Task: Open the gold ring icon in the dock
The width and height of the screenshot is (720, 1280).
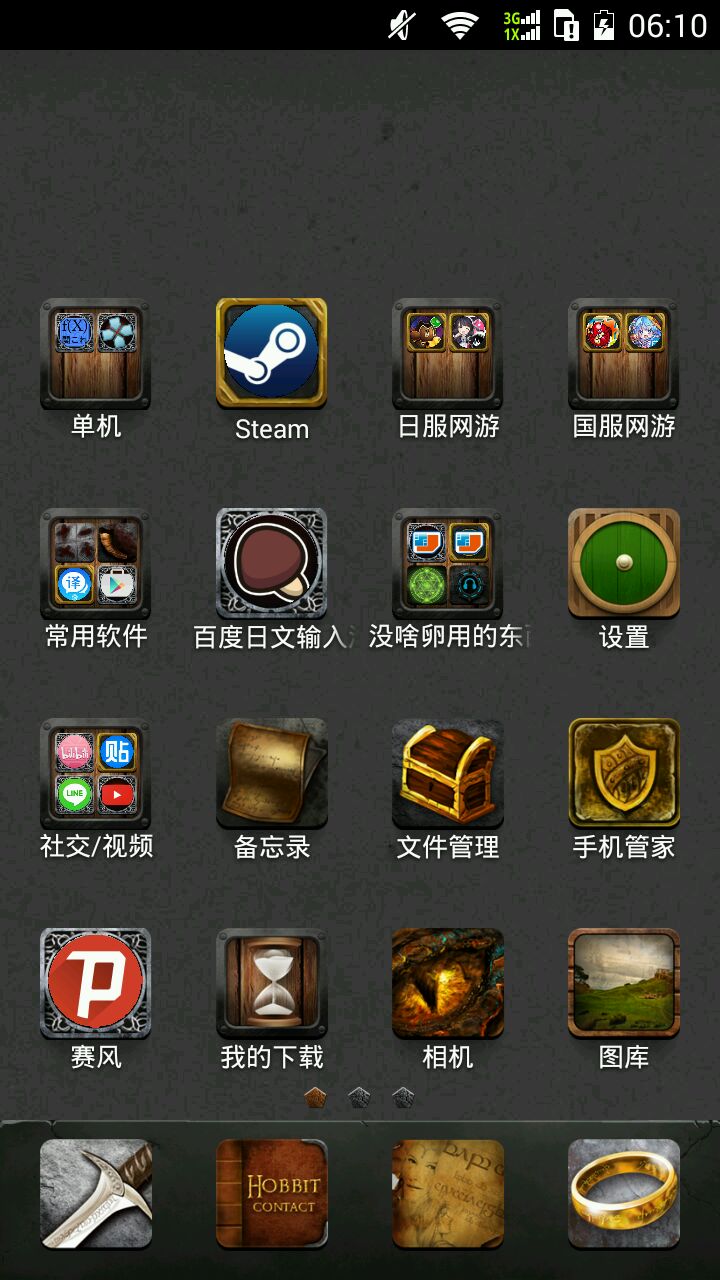Action: click(623, 1193)
